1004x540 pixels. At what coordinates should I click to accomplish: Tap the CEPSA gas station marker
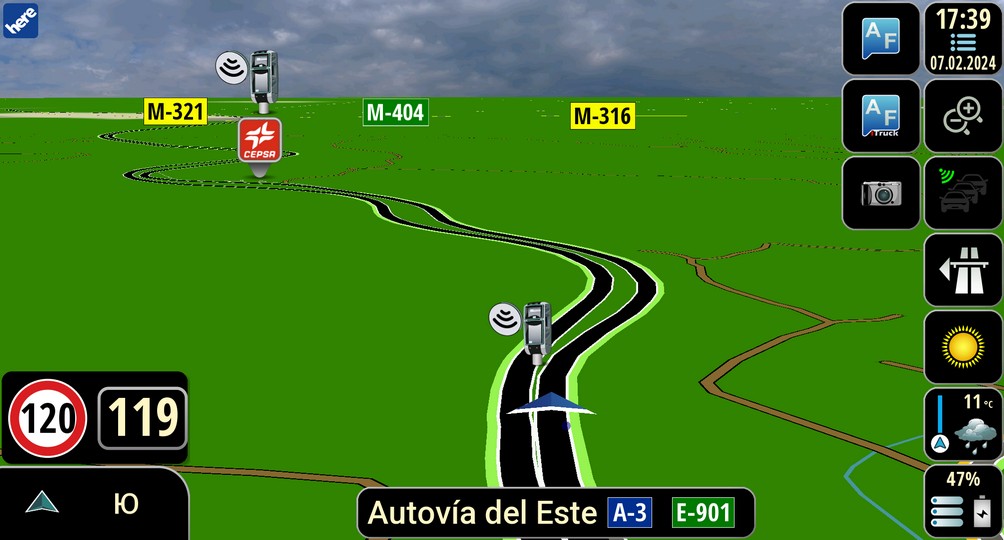coord(259,142)
